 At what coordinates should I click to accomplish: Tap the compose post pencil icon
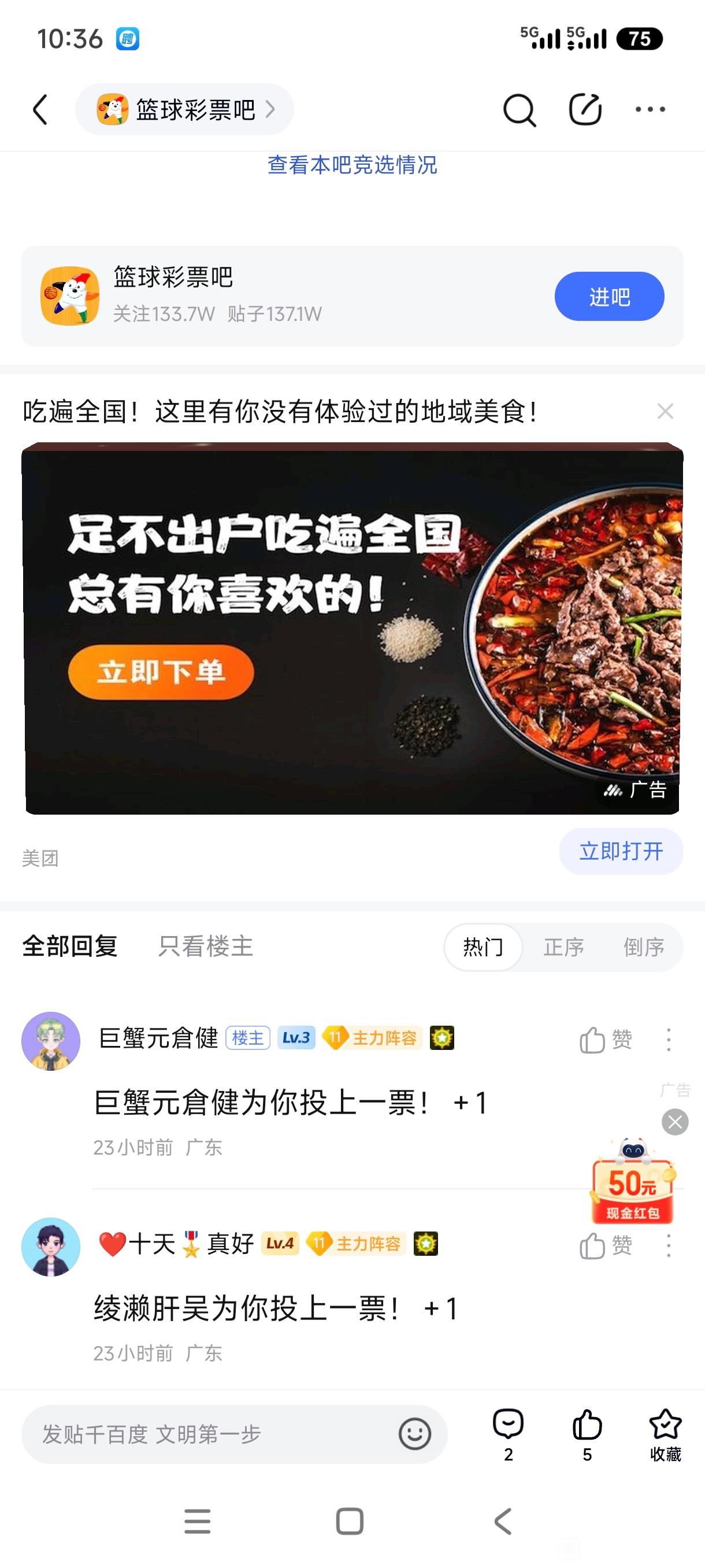point(585,110)
